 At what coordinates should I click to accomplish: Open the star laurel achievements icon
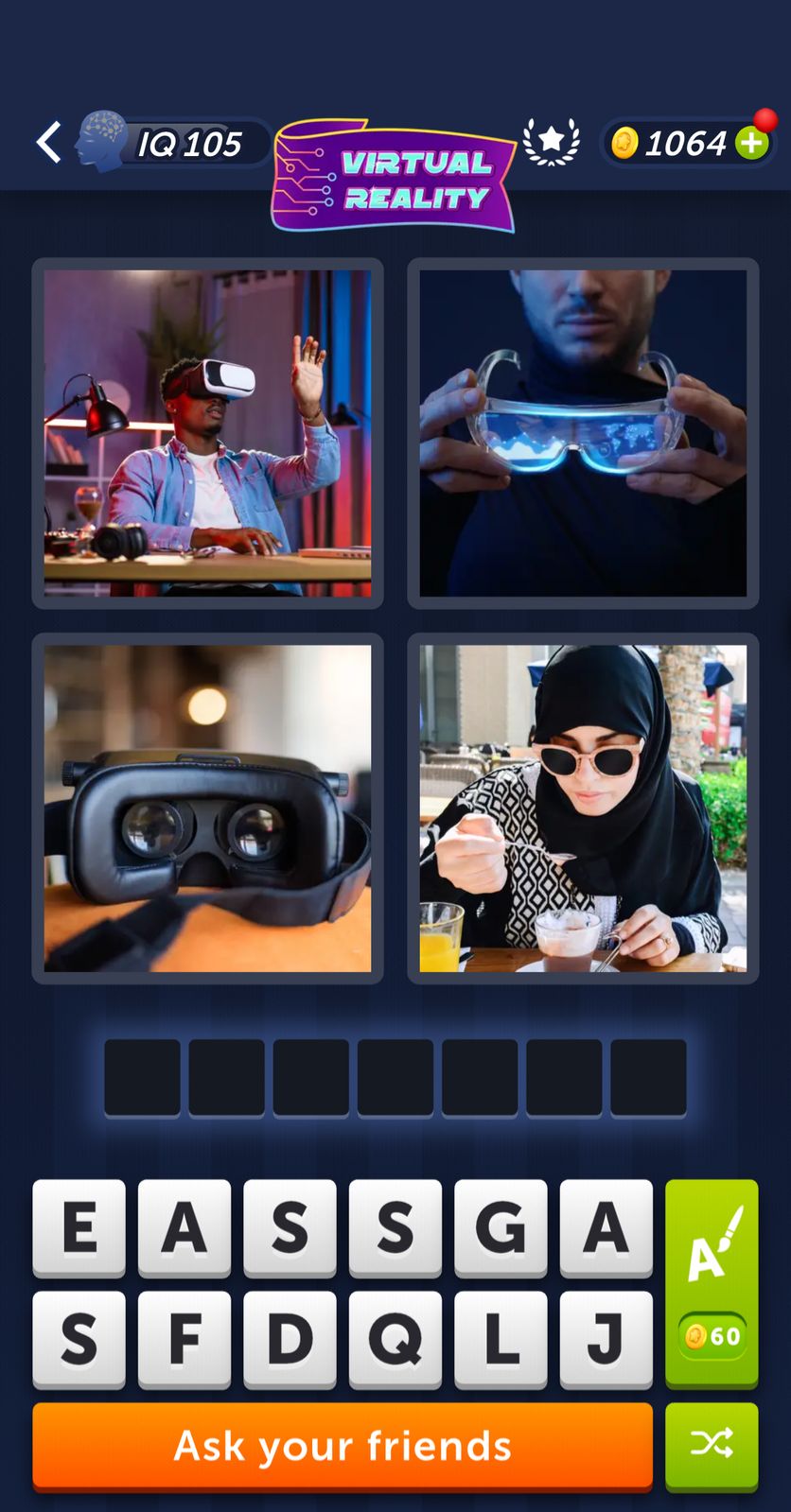click(x=552, y=142)
